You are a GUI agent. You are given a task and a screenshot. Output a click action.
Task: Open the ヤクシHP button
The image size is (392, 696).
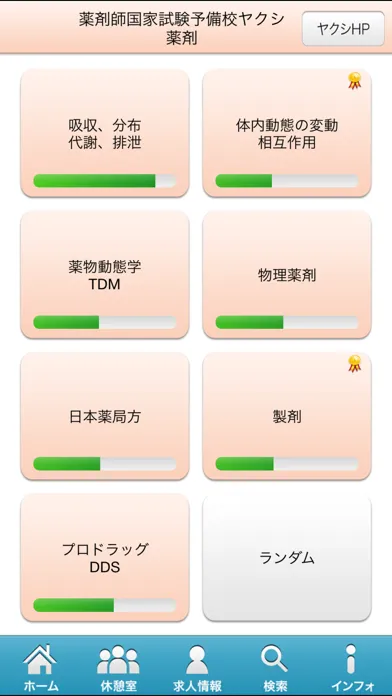(x=343, y=29)
